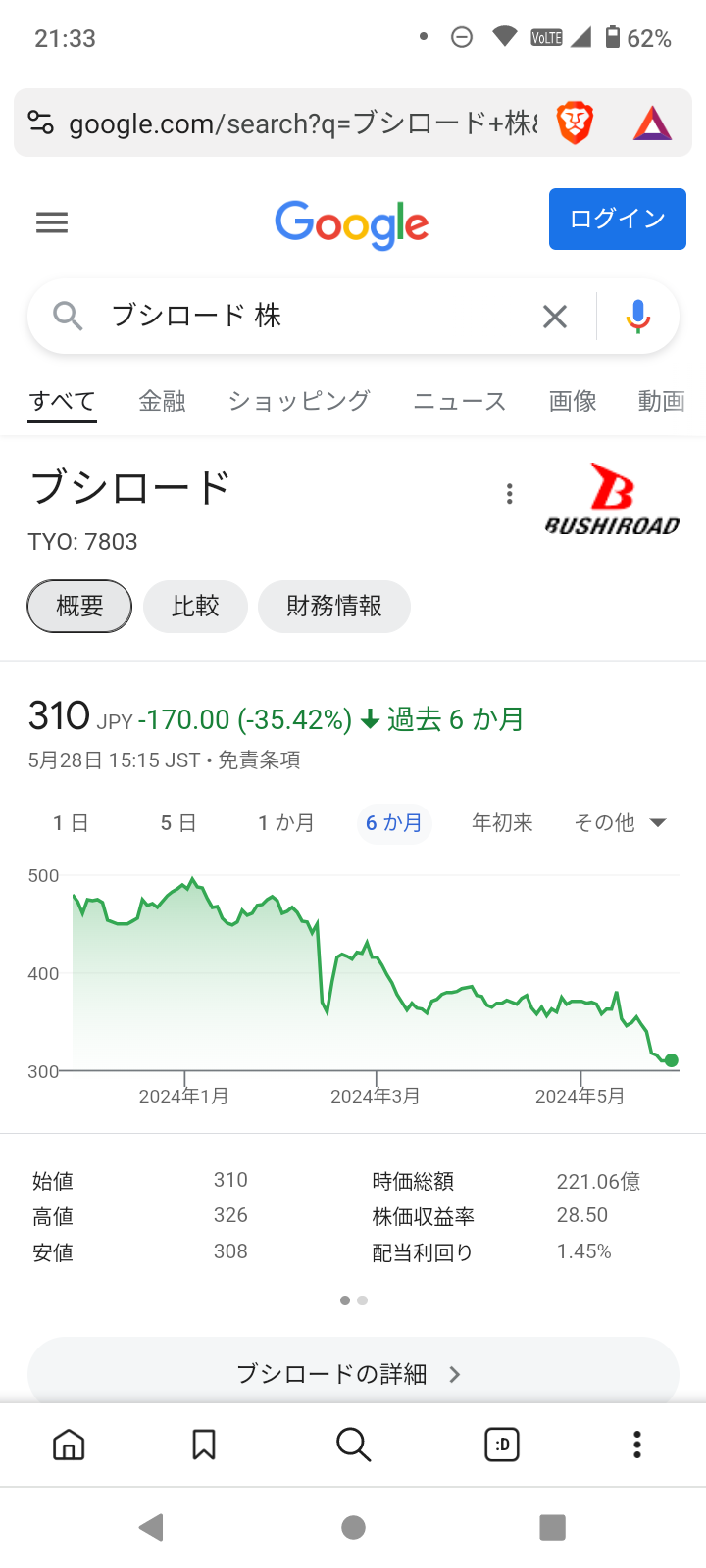Show the 1 日 chart range
The height and width of the screenshot is (1568, 706).
click(71, 823)
